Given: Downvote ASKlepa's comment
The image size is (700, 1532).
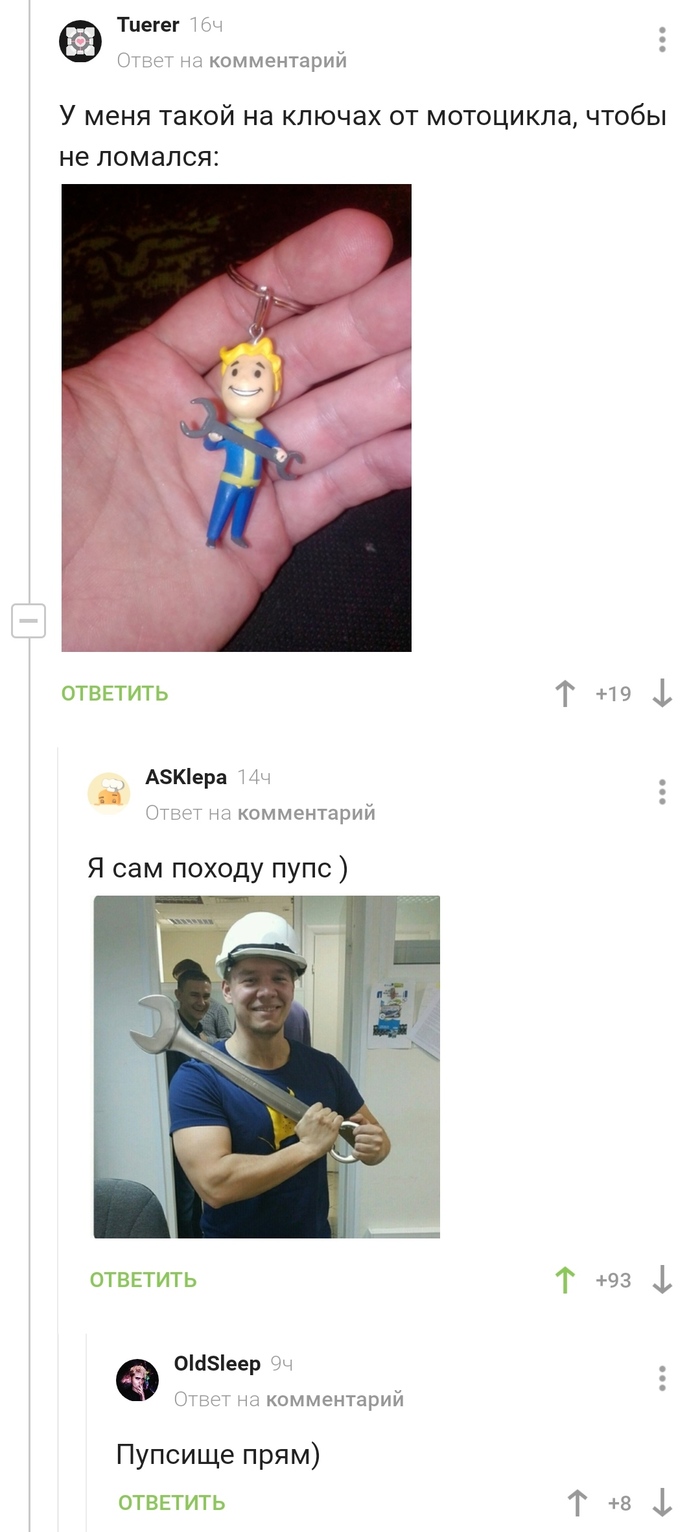Looking at the screenshot, I should [x=662, y=1280].
